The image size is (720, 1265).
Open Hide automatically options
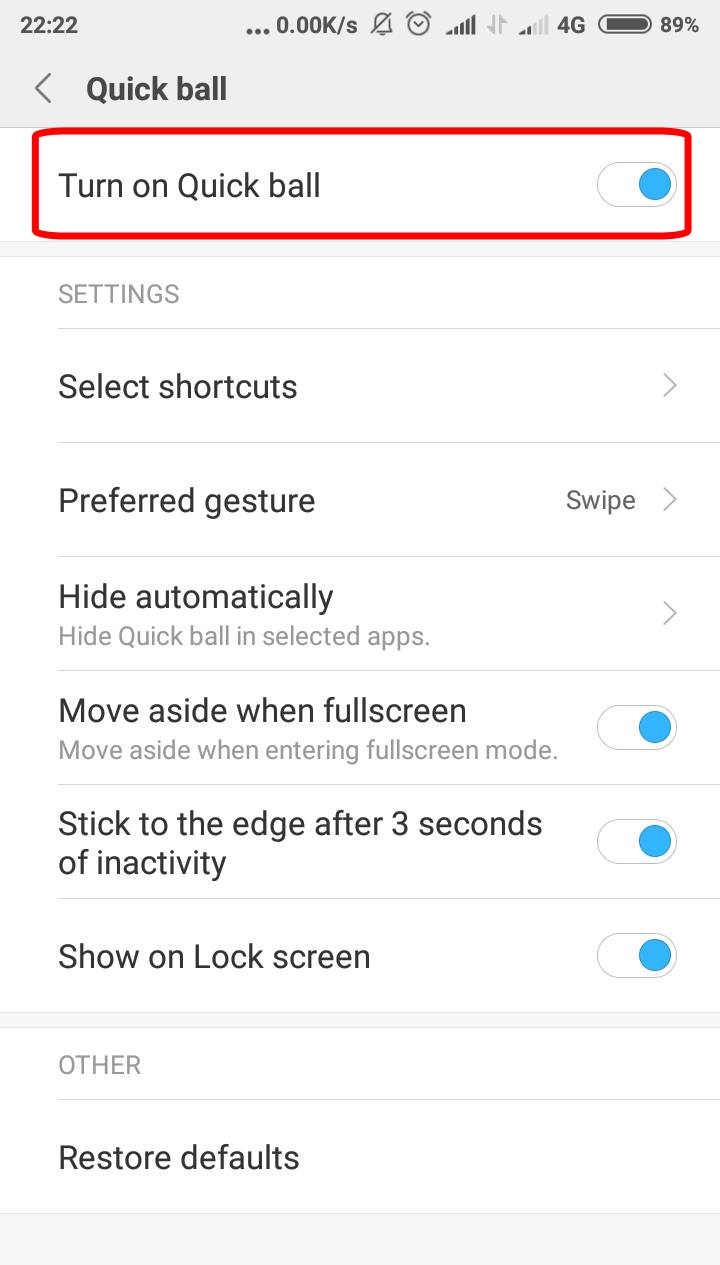[360, 613]
